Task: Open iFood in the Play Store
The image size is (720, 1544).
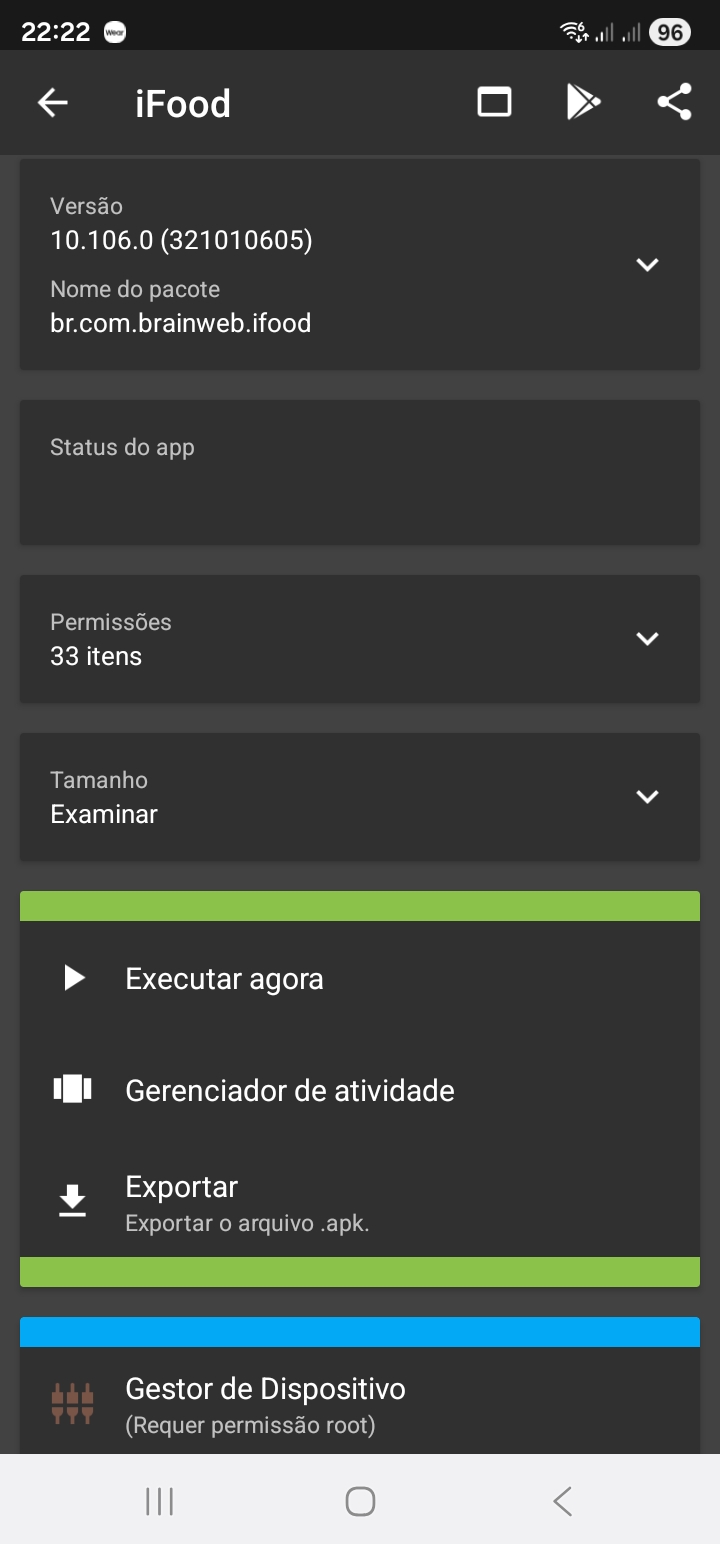Action: click(x=583, y=103)
